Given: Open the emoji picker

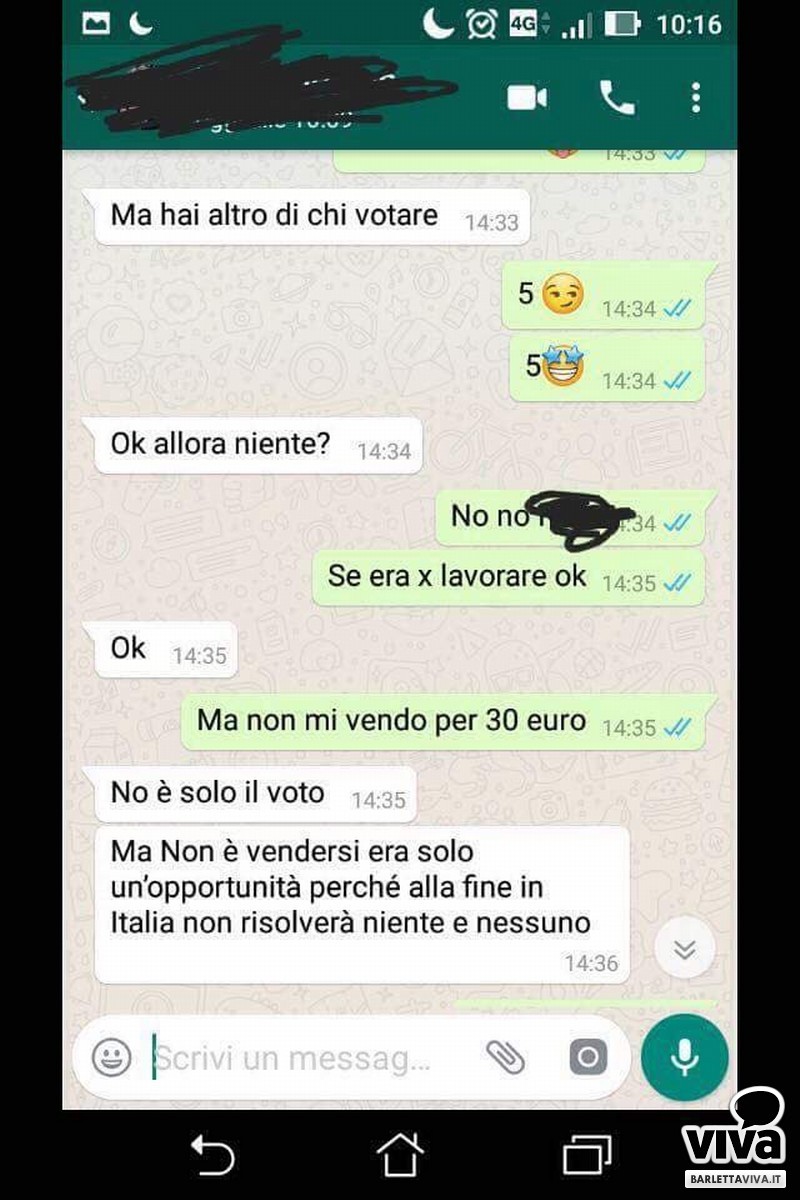Looking at the screenshot, I should click(x=112, y=1057).
